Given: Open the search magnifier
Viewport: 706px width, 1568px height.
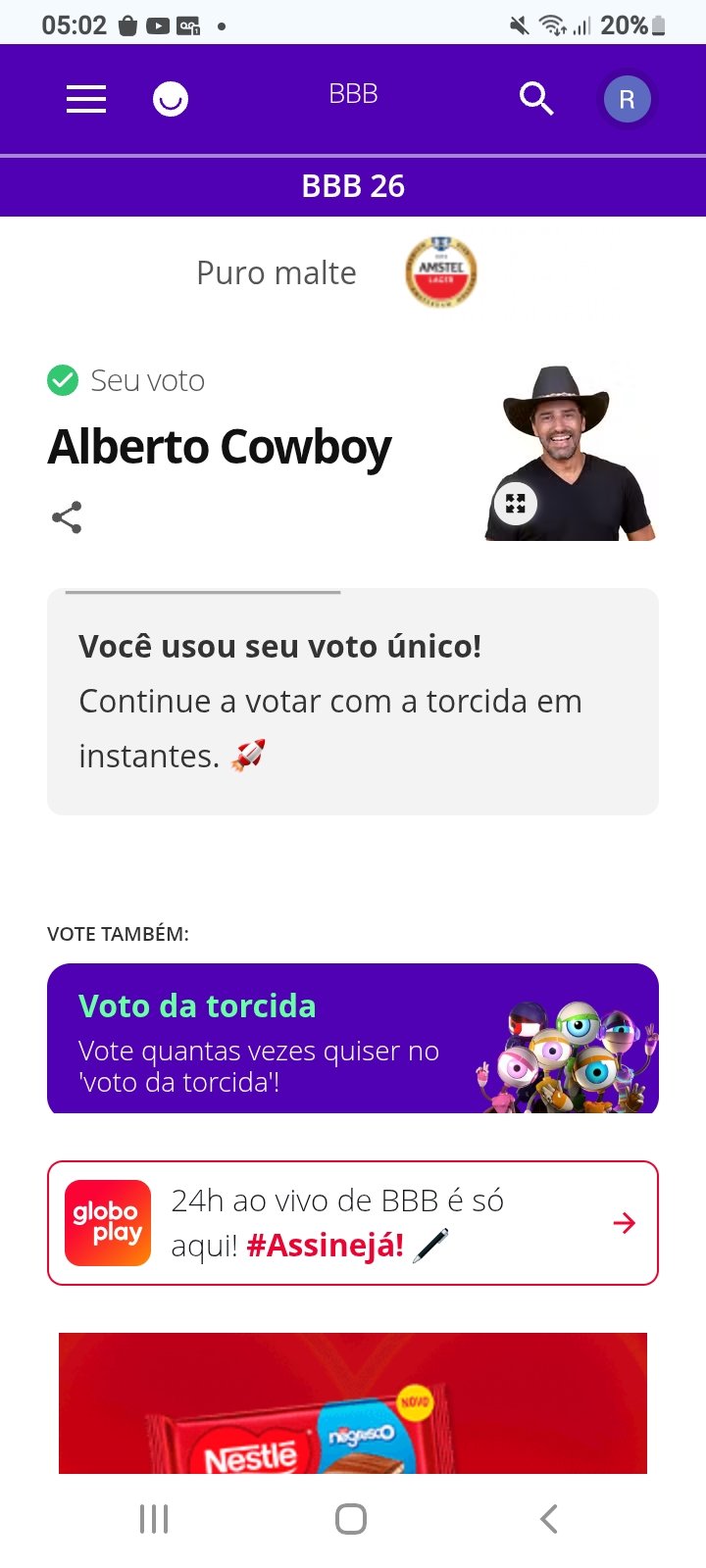Looking at the screenshot, I should click(x=536, y=99).
